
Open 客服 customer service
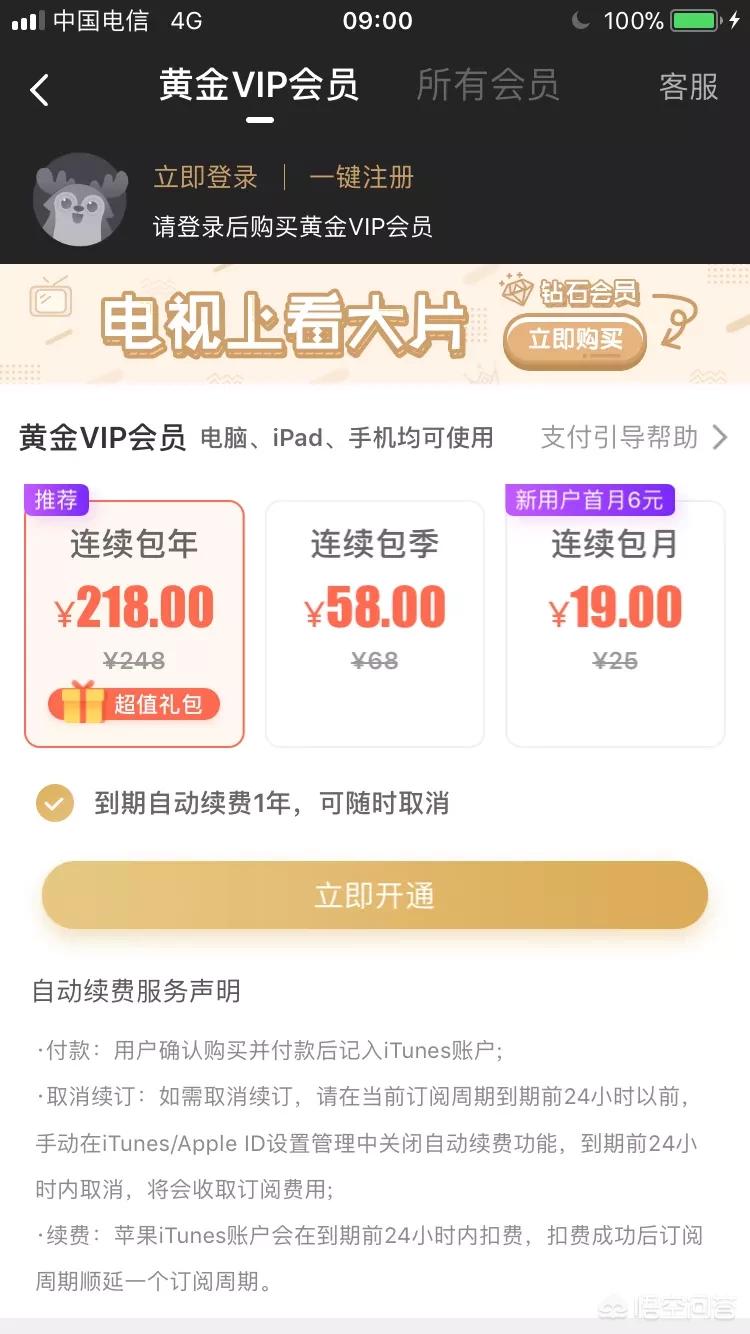[x=688, y=87]
